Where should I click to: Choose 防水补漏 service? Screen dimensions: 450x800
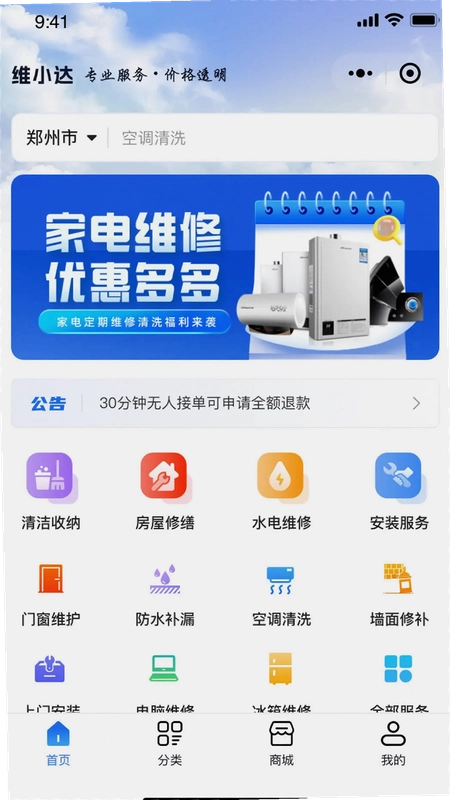(165, 595)
